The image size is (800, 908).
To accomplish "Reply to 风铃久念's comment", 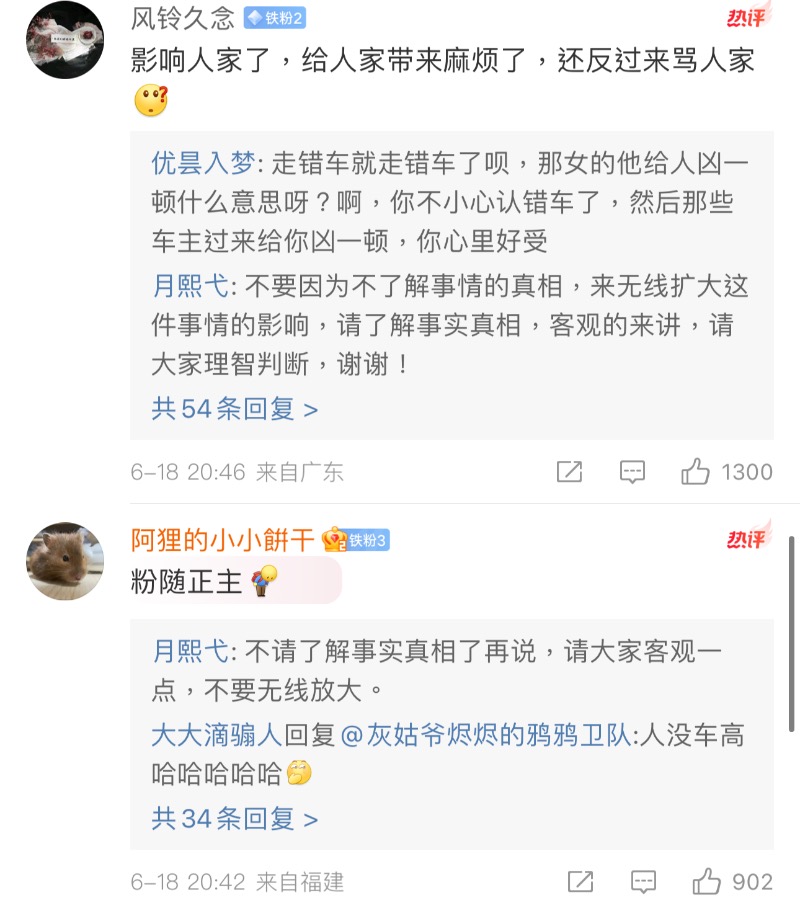I will tap(632, 472).
